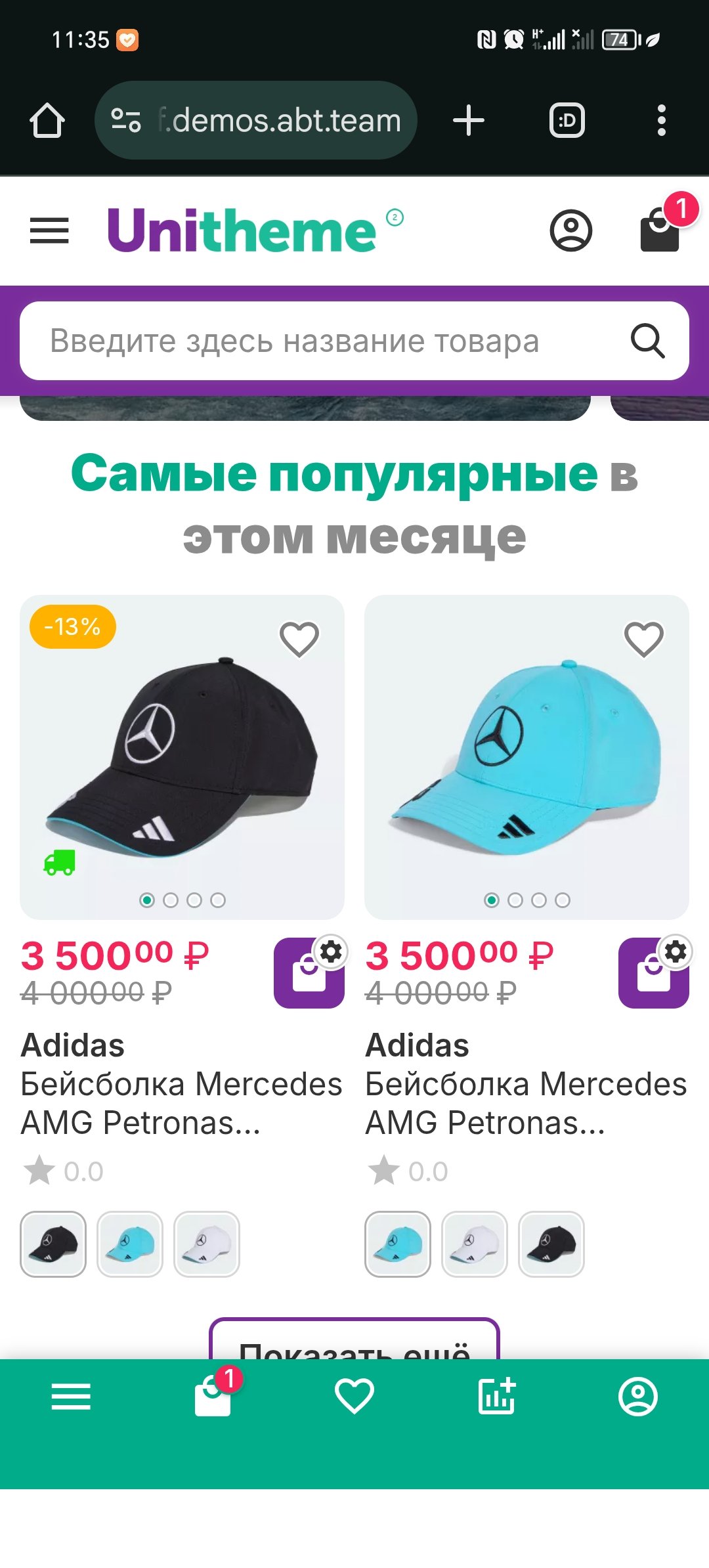Open the menu in the green bottom bar
Image resolution: width=709 pixels, height=1568 pixels.
point(71,1396)
